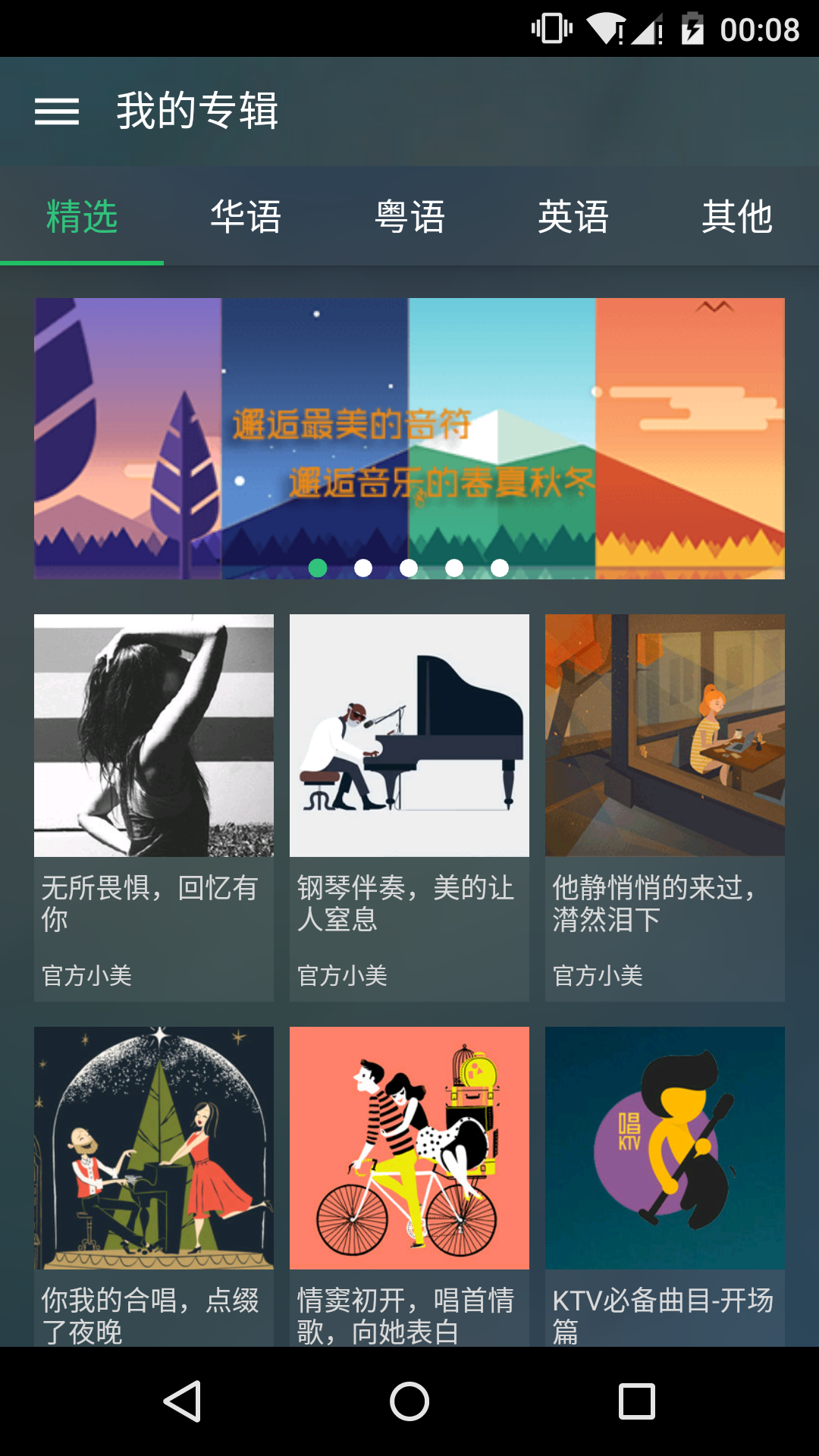The image size is (819, 1456).
Task: Select the 英语 tab
Action: pos(573,217)
